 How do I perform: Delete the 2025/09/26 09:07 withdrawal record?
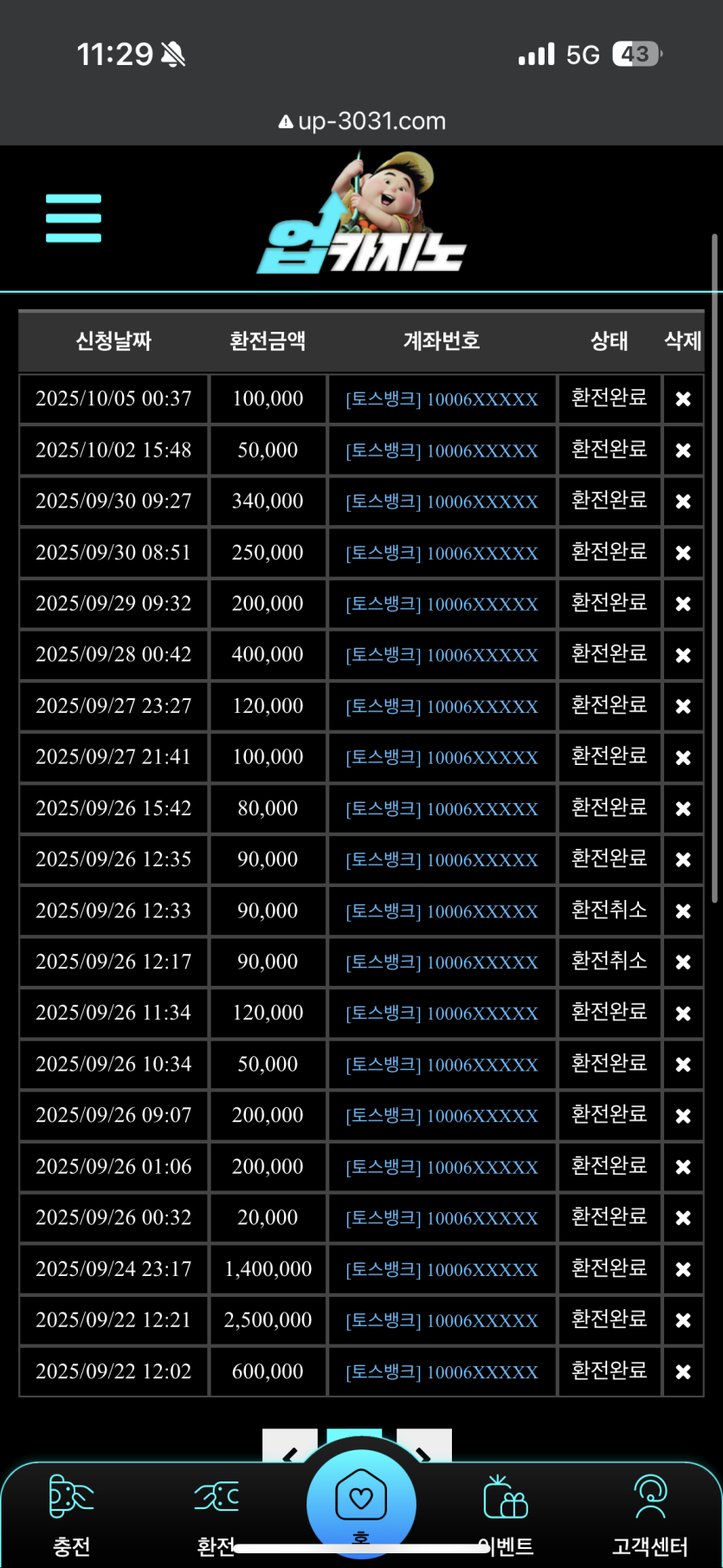coord(683,1117)
